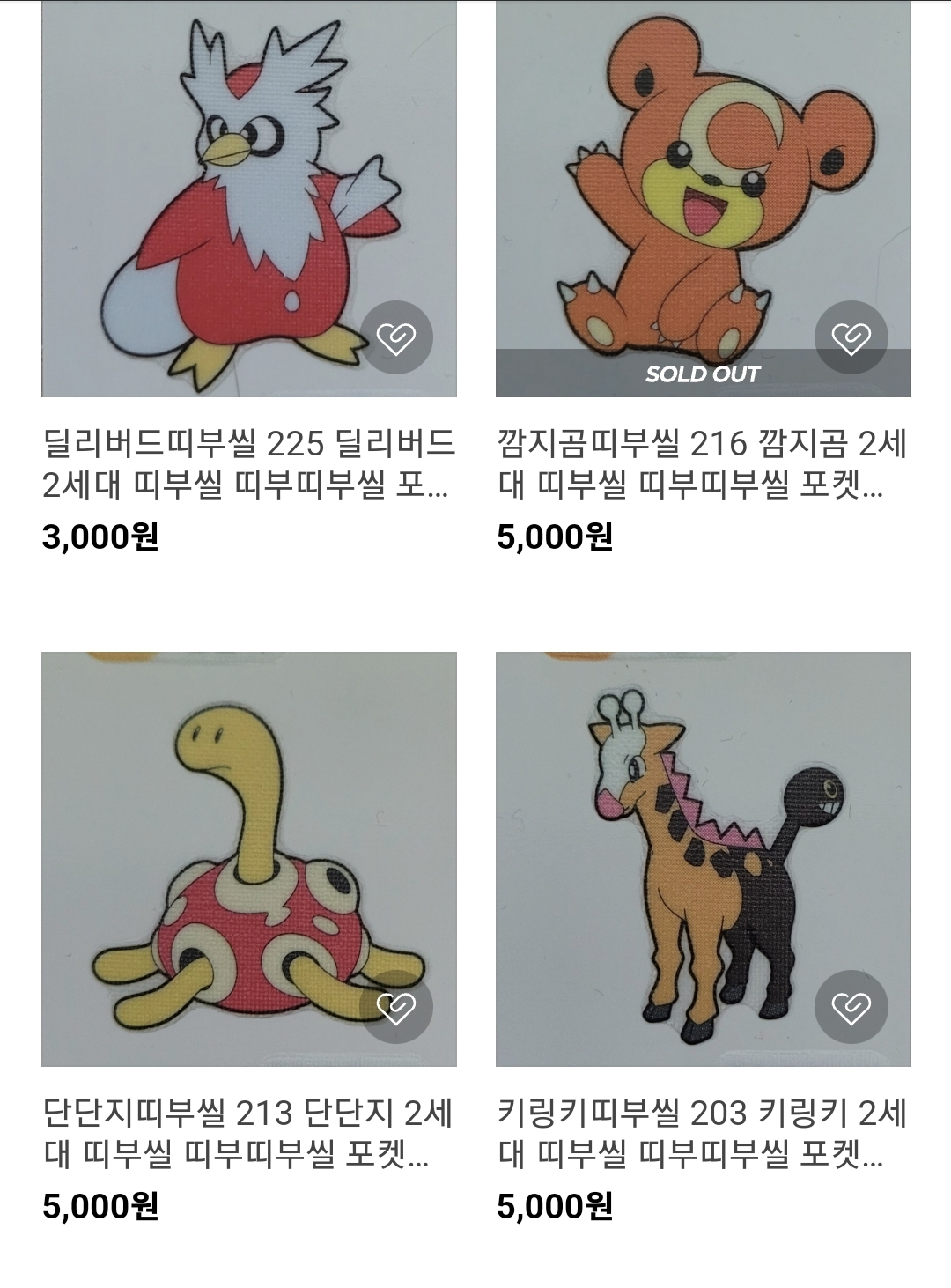Like the 키링키 sticker via its heart icon
This screenshot has width=951, height=1288.
pos(851,1007)
